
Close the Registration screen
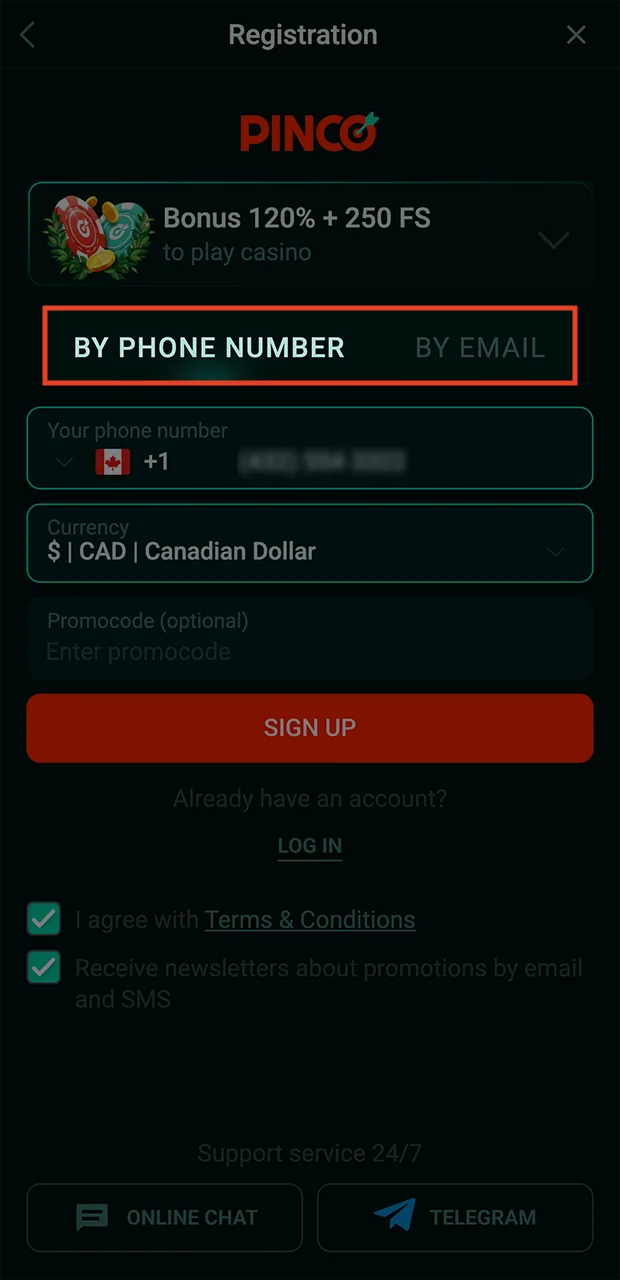coord(576,36)
